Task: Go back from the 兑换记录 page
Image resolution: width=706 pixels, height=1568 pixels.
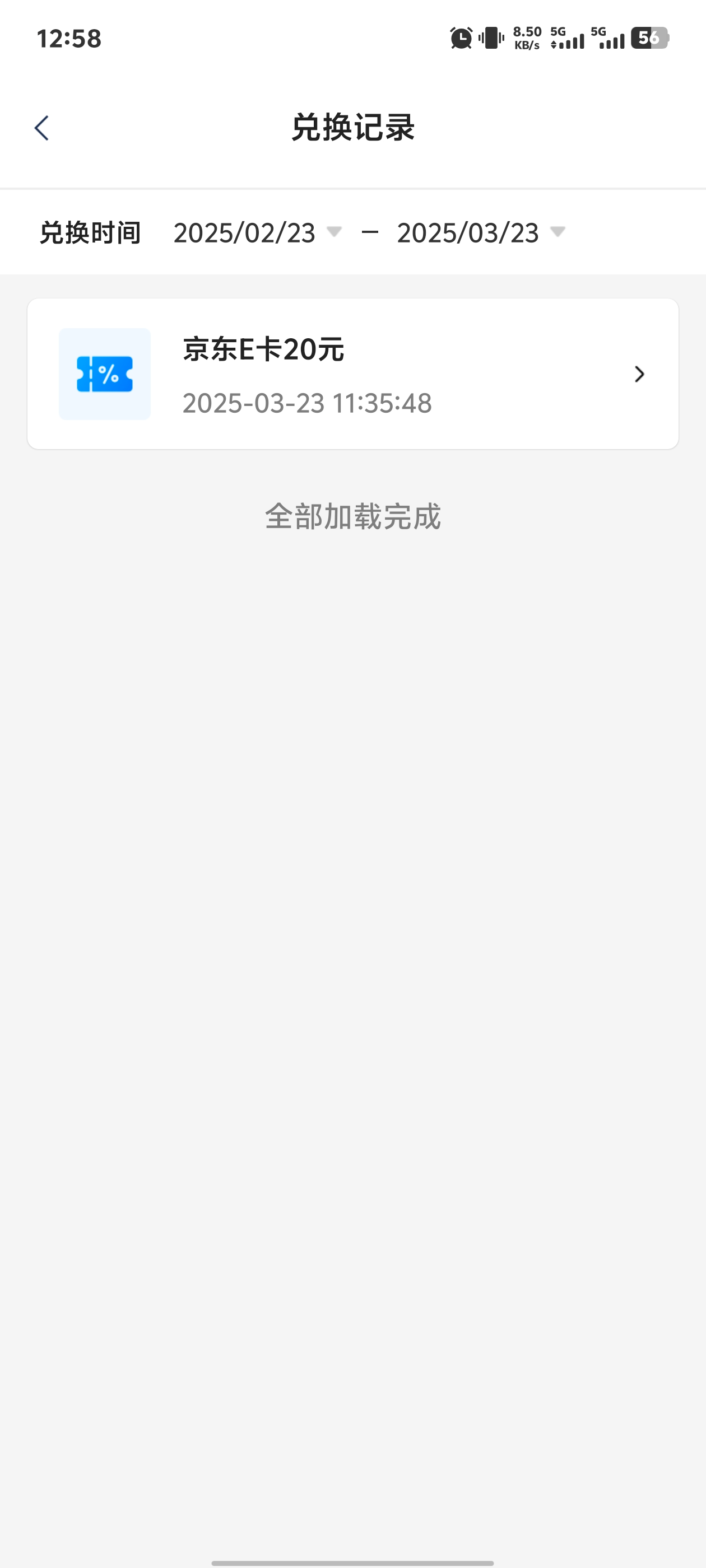Action: point(41,128)
